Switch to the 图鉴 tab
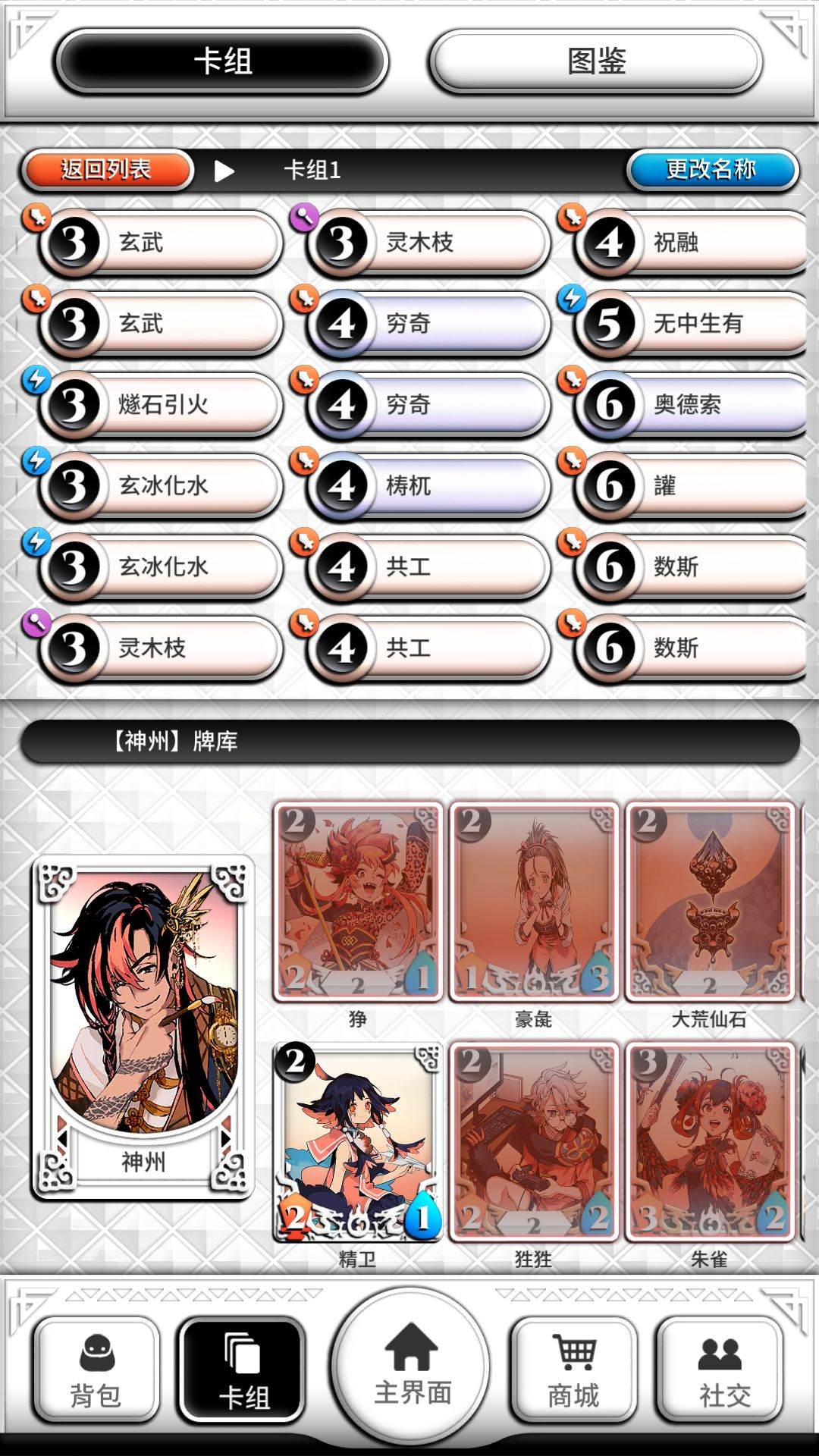 click(x=595, y=61)
